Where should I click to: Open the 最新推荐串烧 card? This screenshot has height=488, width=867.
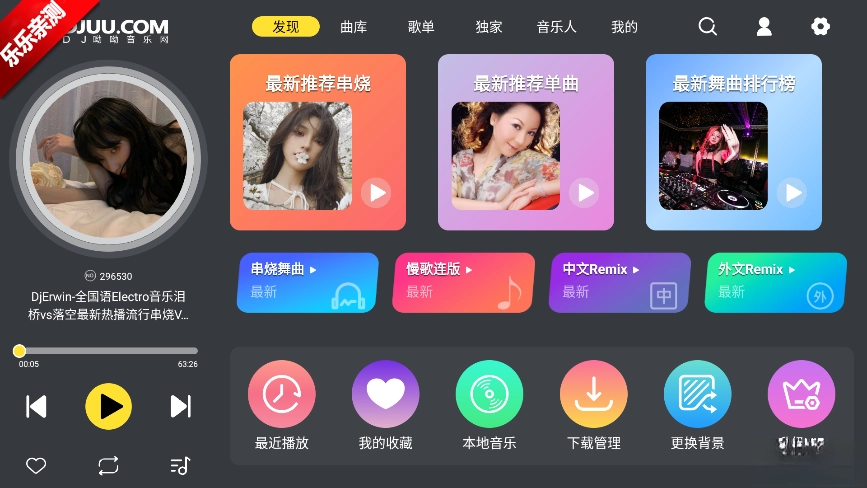318,142
